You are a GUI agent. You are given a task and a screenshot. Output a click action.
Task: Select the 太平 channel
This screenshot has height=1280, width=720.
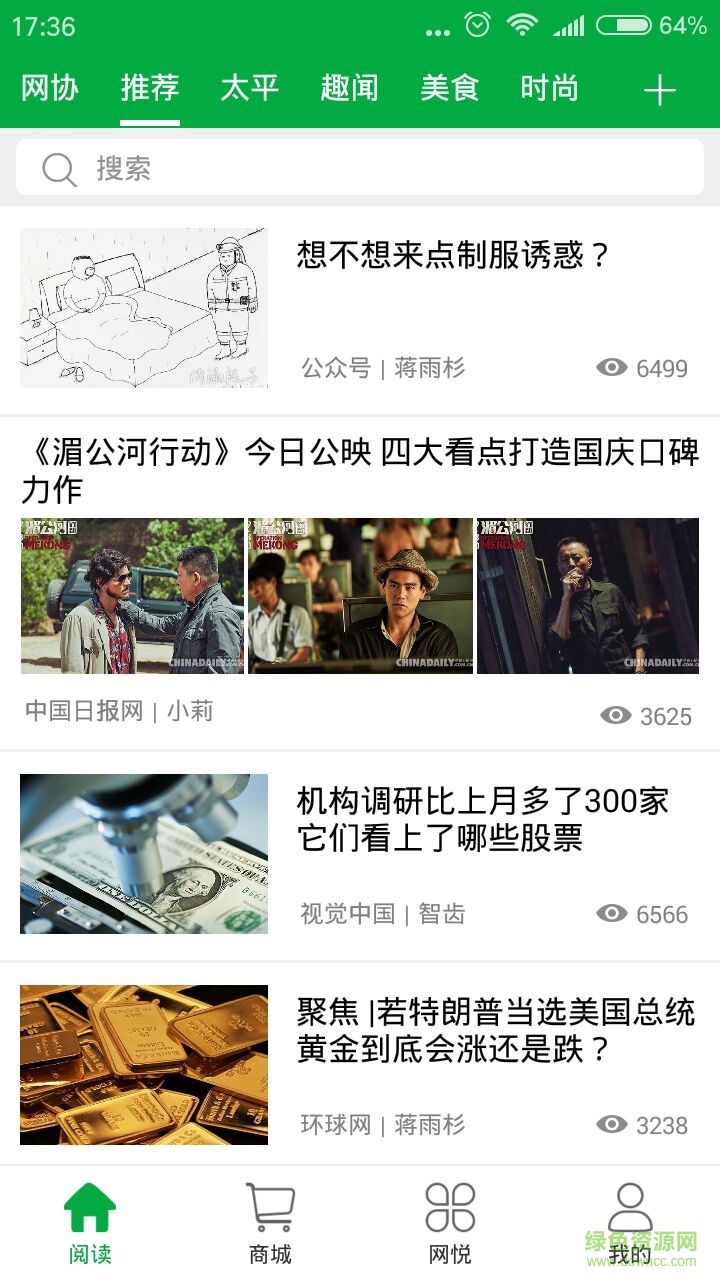click(x=251, y=89)
